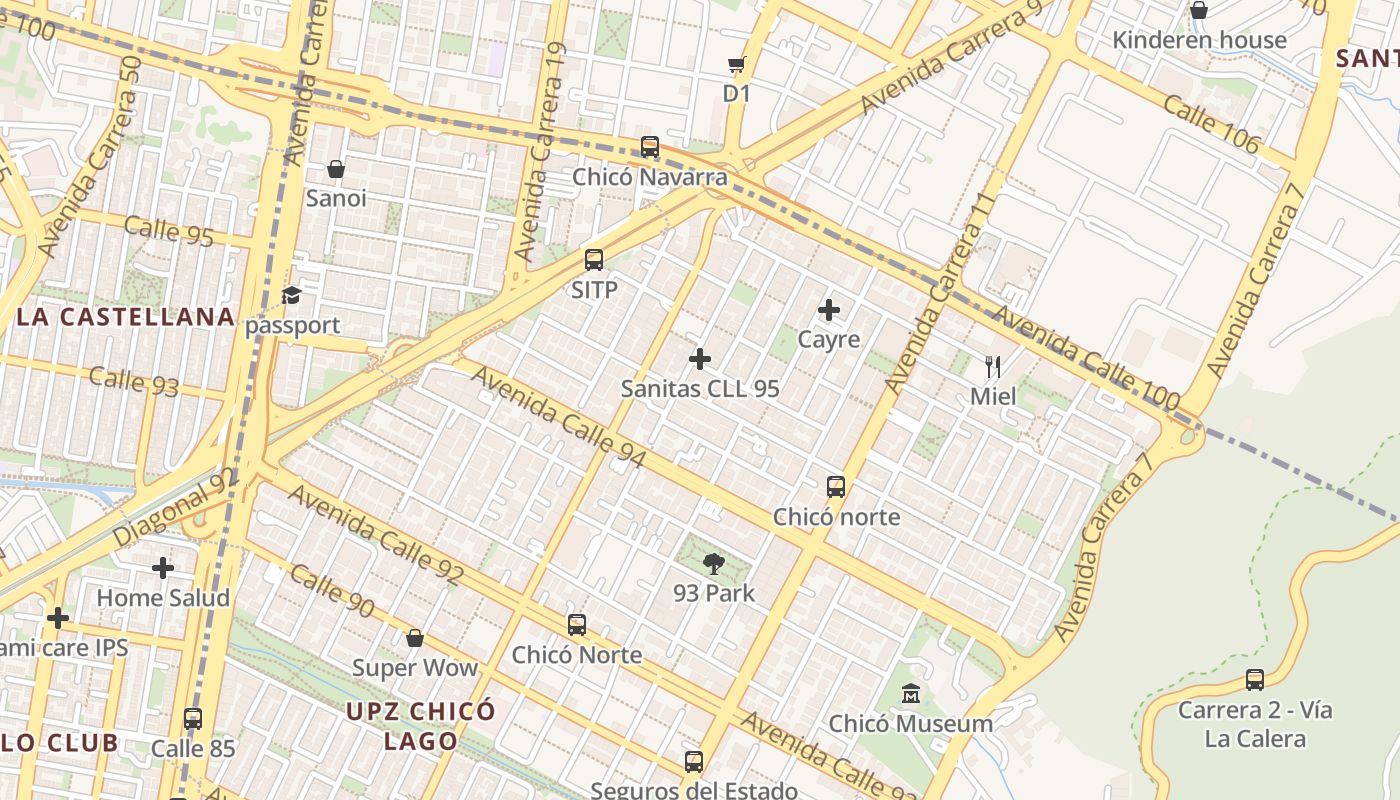Select the SITP bus stop marker
The height and width of the screenshot is (800, 1400).
coord(594,261)
